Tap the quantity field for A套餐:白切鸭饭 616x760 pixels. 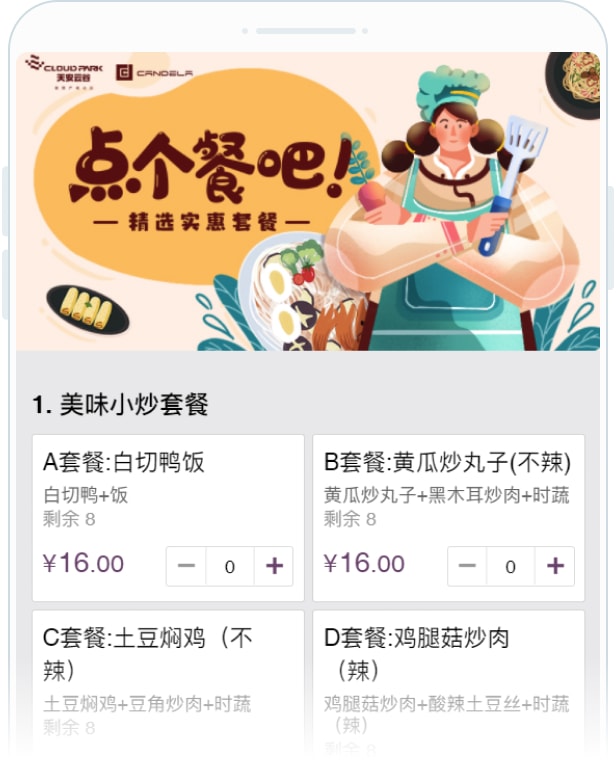[x=230, y=566]
